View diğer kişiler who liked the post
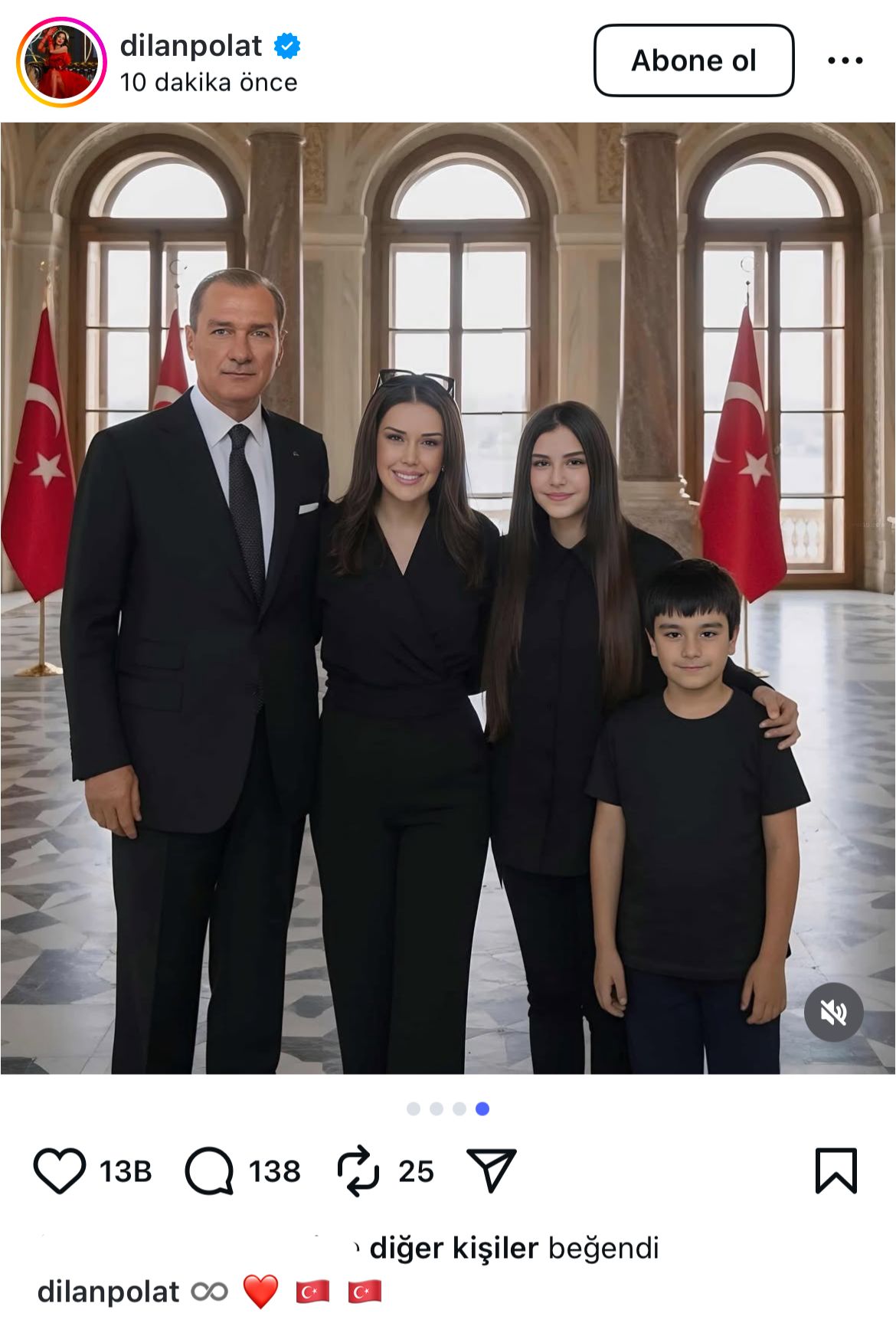Viewport: 896px width, 1336px height. click(453, 1248)
